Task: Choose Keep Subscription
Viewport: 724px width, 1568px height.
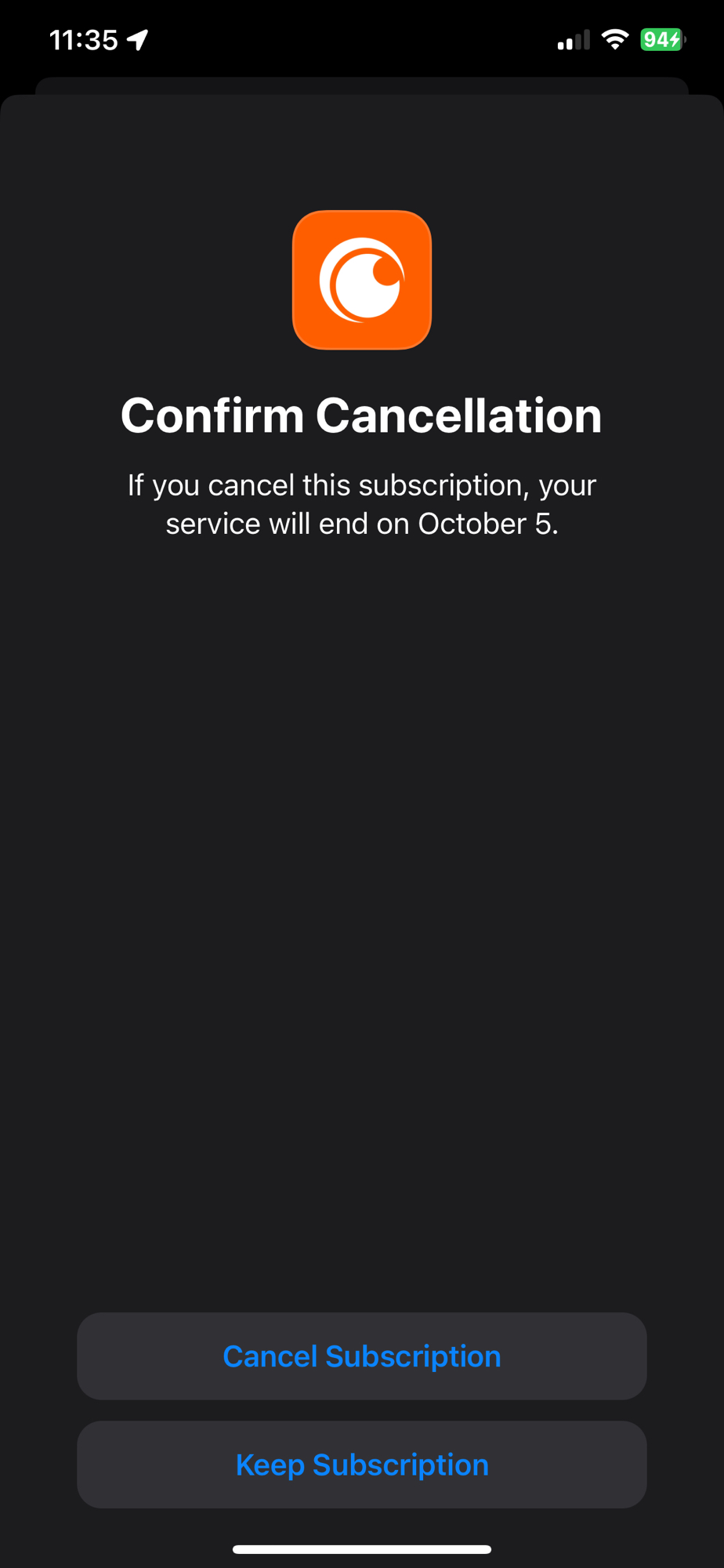Action: 361,1464
